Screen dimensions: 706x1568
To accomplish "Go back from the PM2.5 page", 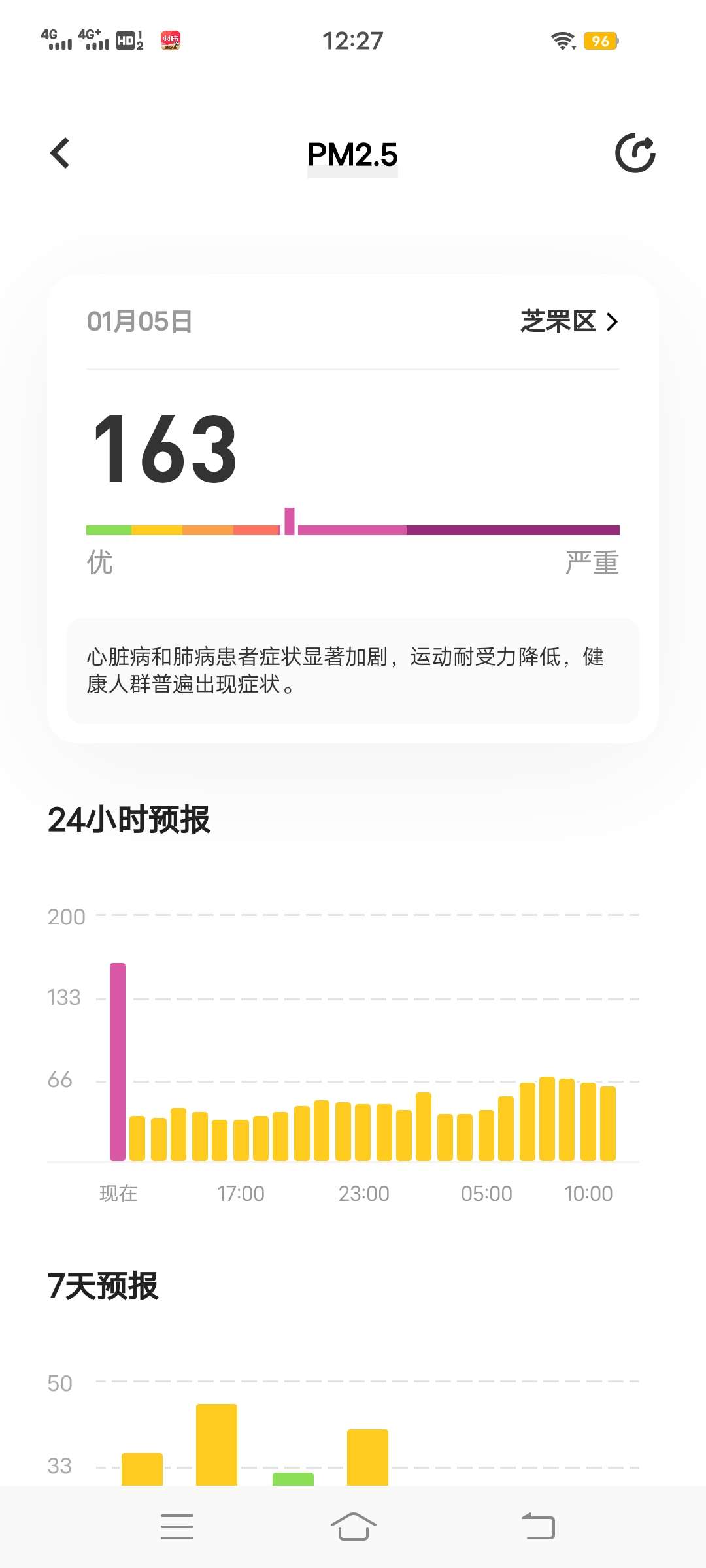I will tap(60, 154).
